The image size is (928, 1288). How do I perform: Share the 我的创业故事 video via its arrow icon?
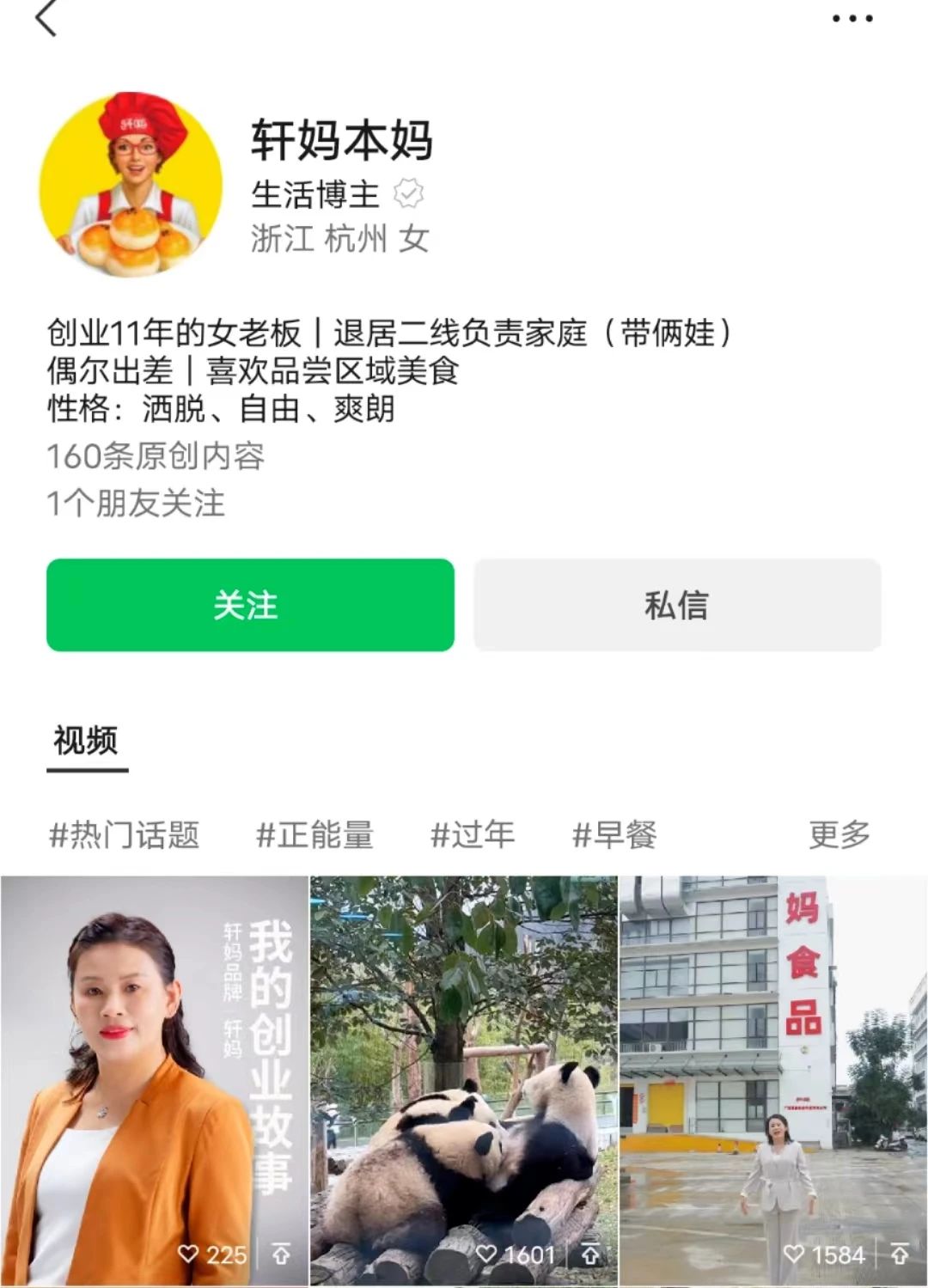click(281, 1254)
